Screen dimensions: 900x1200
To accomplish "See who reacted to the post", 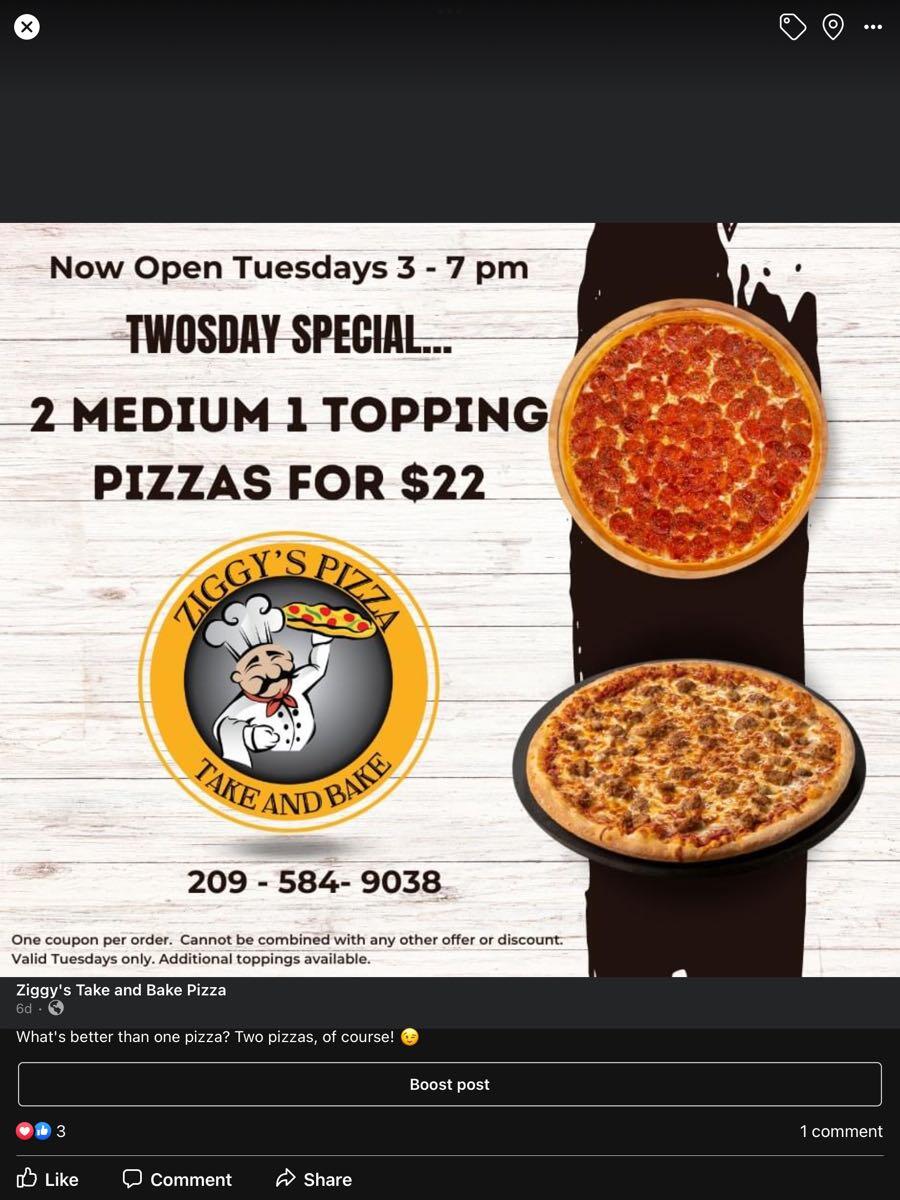I will 40,1131.
